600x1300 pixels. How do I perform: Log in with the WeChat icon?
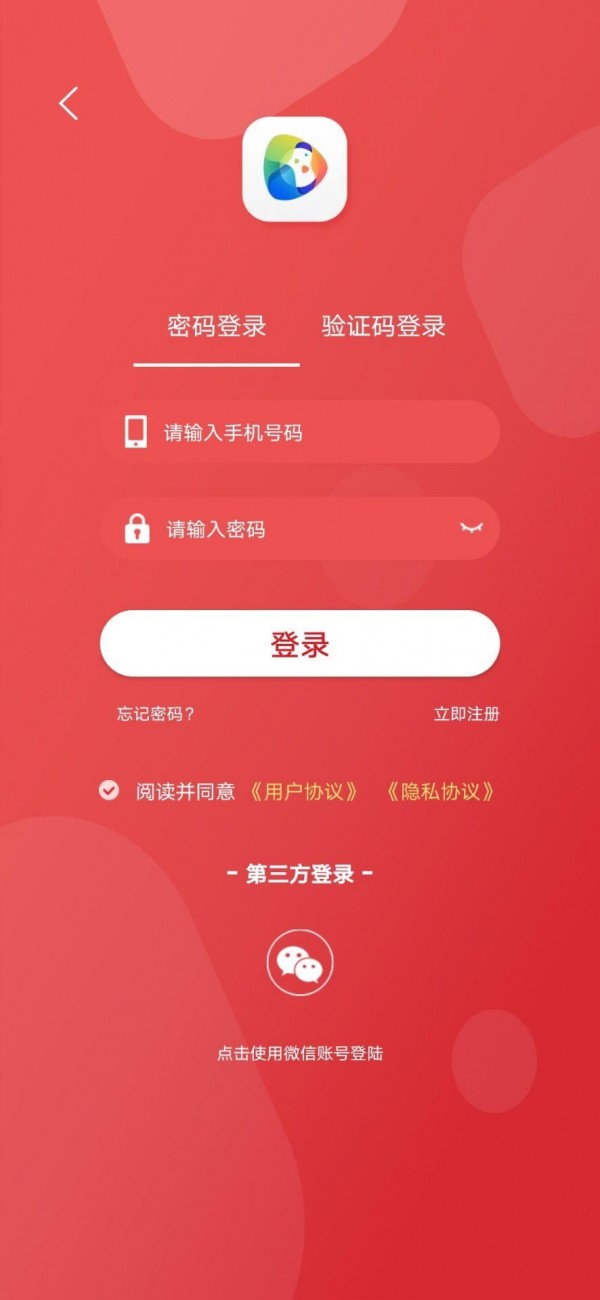click(300, 964)
